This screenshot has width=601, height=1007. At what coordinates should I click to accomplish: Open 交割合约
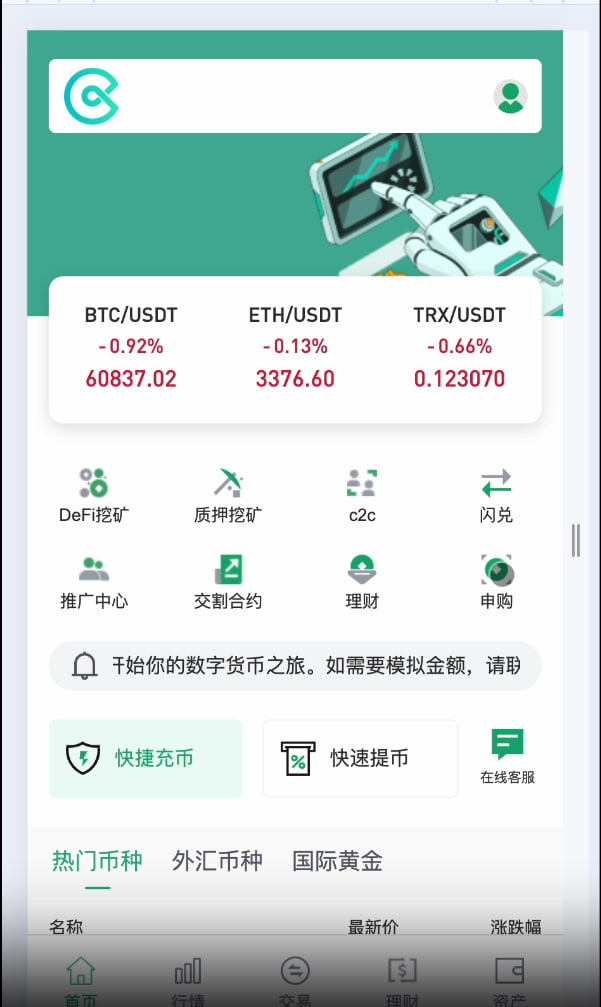point(228,582)
